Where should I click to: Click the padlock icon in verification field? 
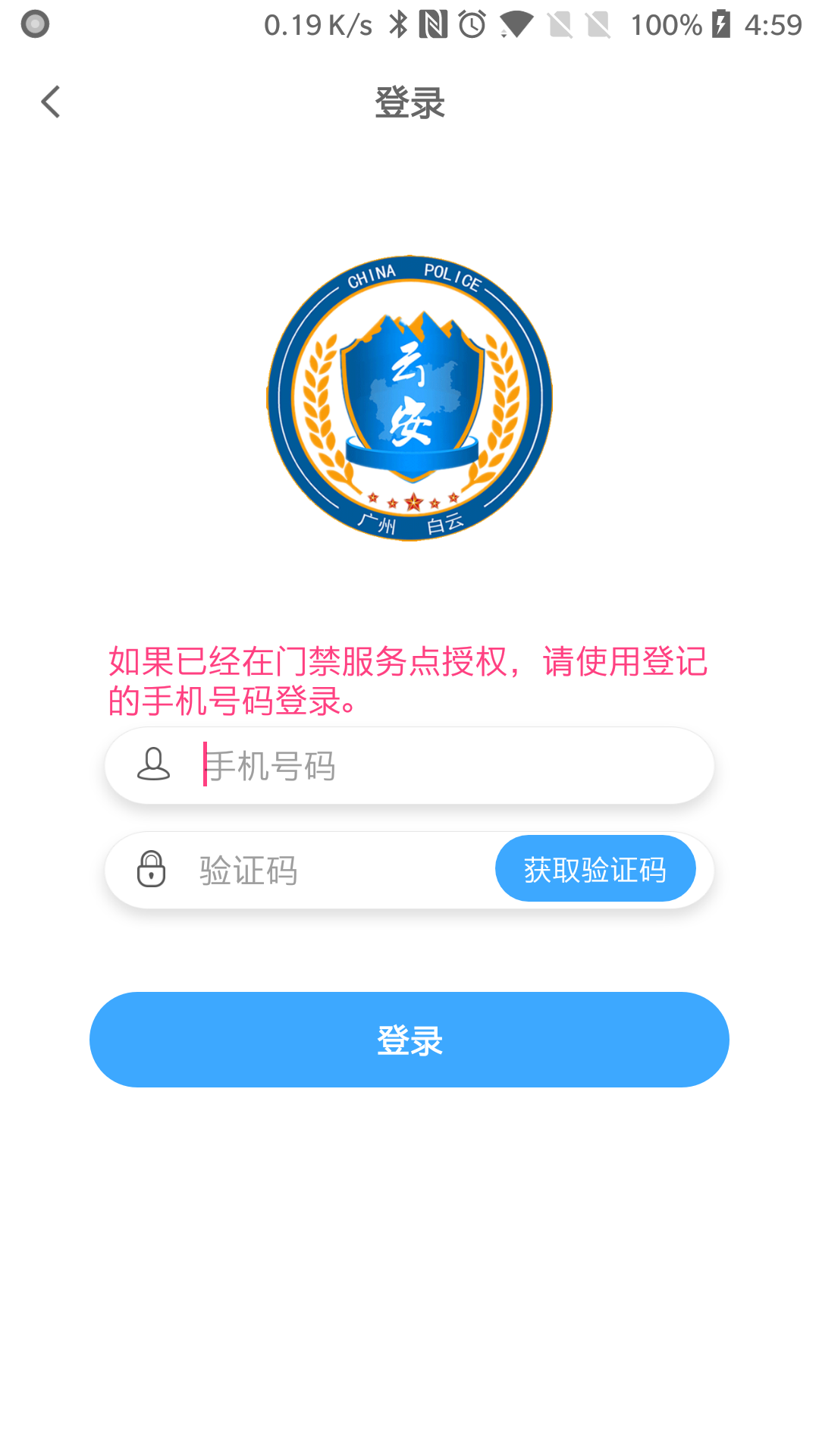click(x=151, y=869)
